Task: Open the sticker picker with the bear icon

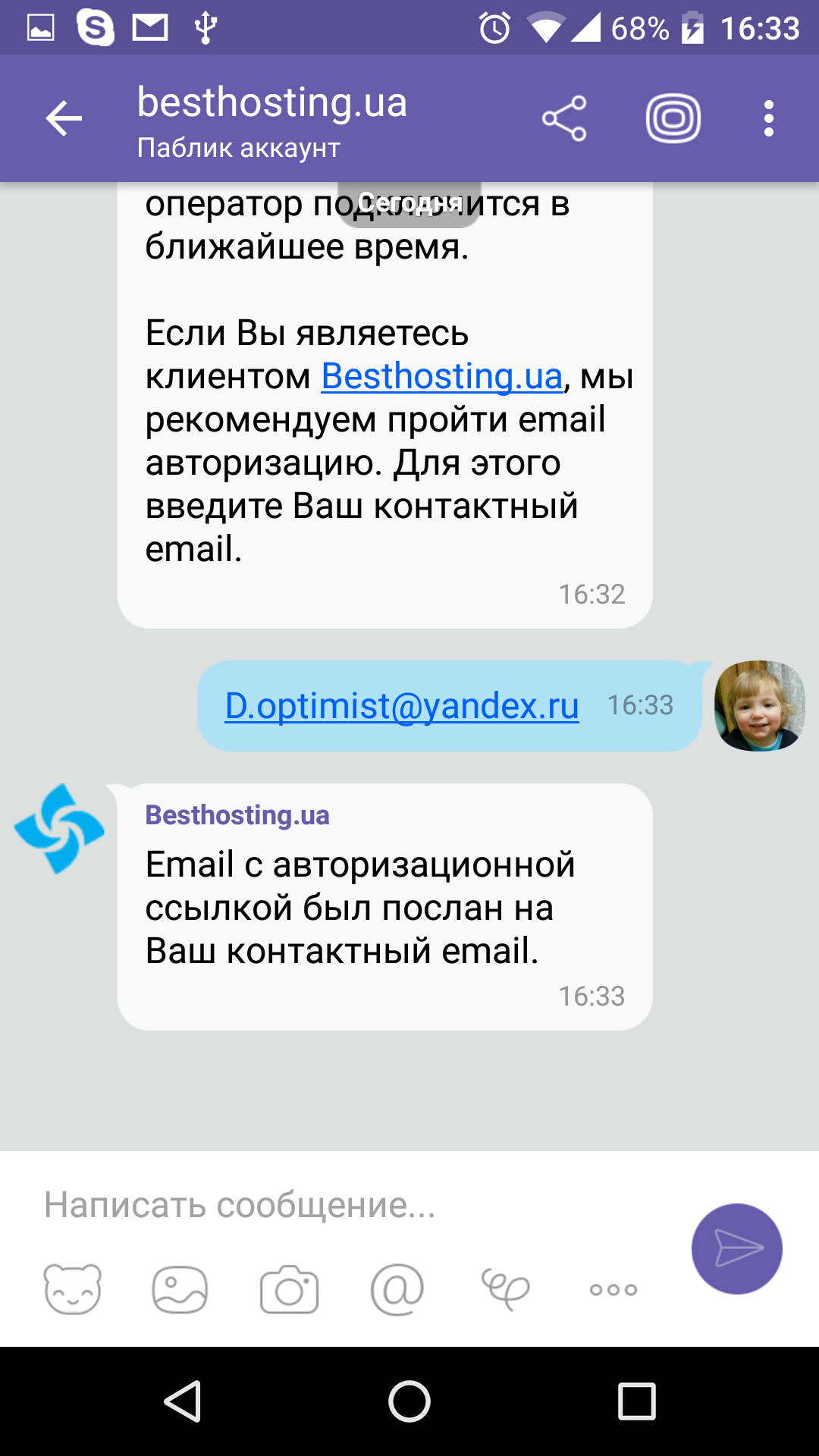Action: 73,1289
